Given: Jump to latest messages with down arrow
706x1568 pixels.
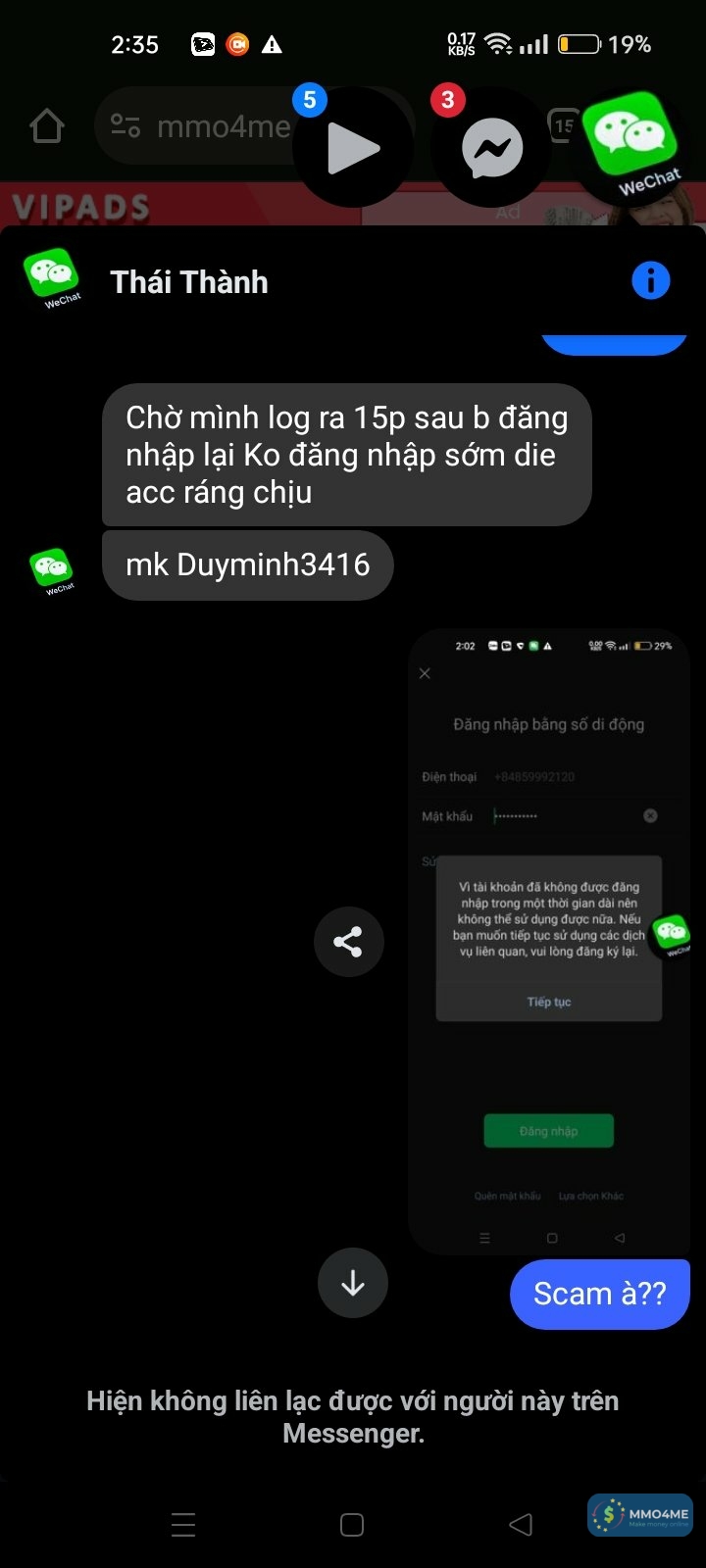Looking at the screenshot, I should (x=352, y=1283).
